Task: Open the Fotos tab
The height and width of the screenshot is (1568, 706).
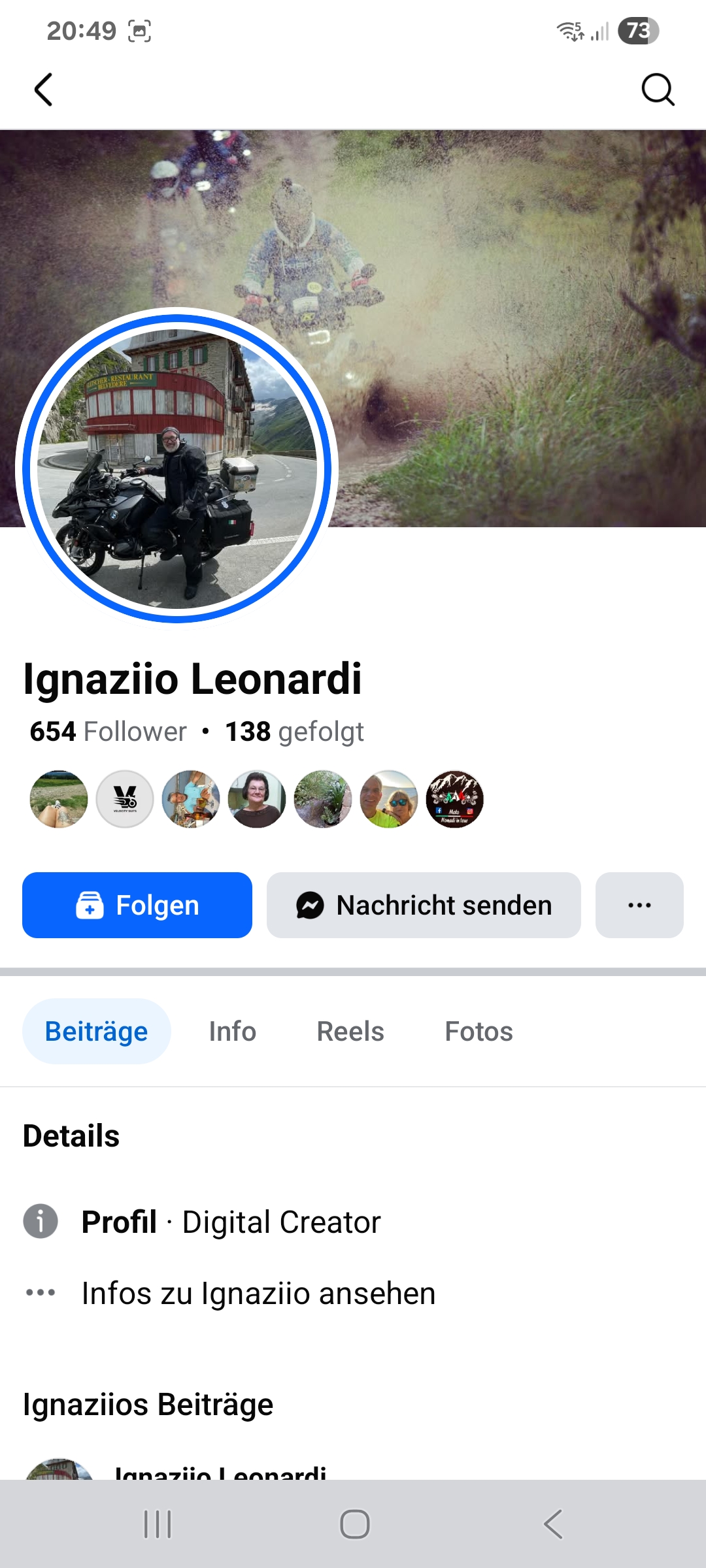Action: click(x=479, y=1032)
